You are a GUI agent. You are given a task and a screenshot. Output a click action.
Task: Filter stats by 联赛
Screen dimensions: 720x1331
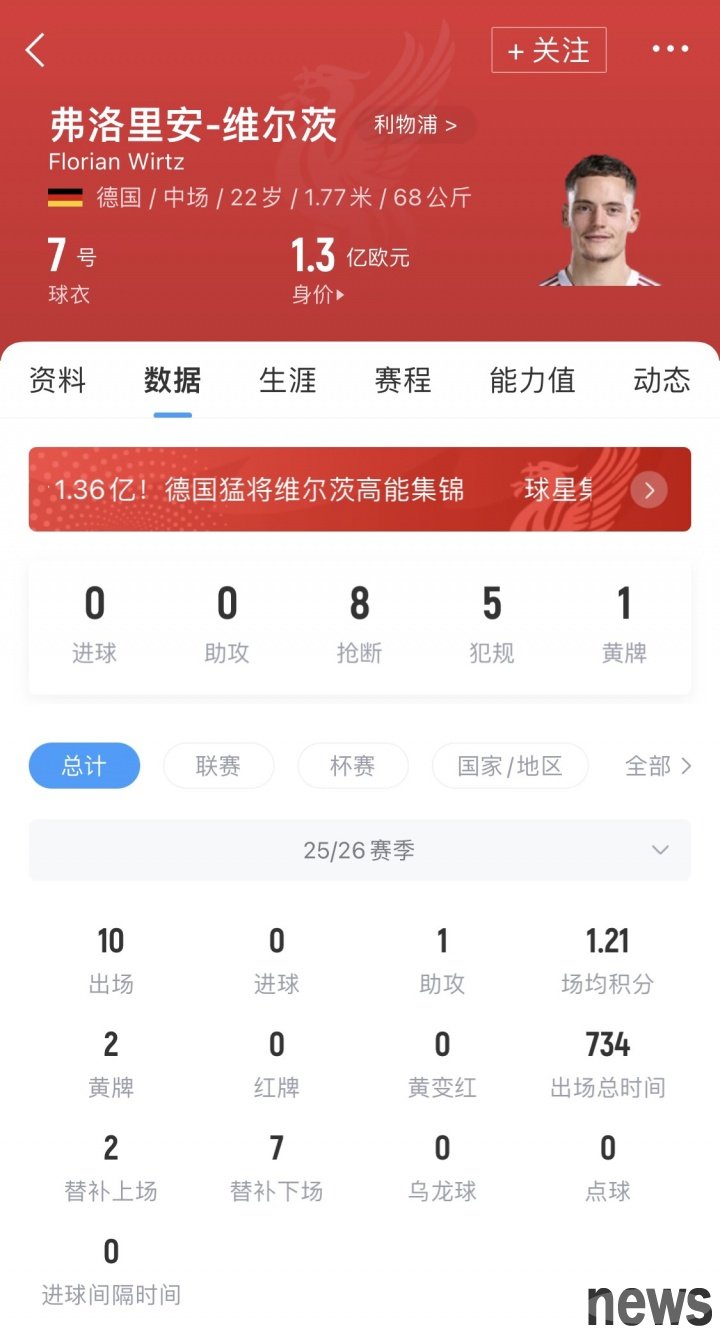pyautogui.click(x=218, y=766)
